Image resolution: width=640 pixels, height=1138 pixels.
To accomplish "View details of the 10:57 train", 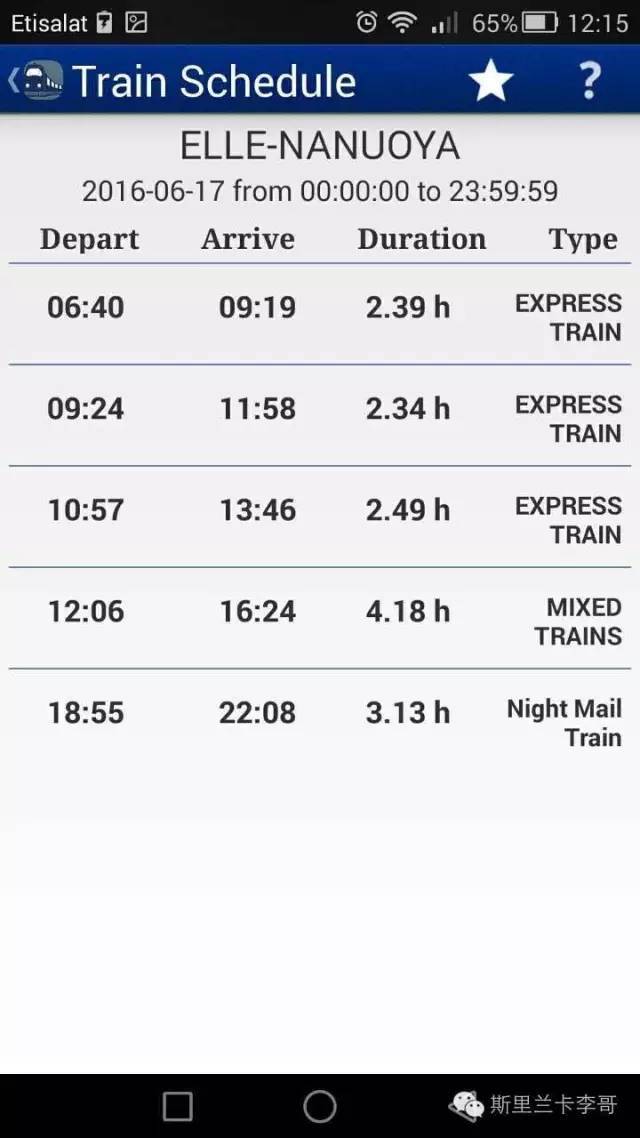I will coord(320,517).
